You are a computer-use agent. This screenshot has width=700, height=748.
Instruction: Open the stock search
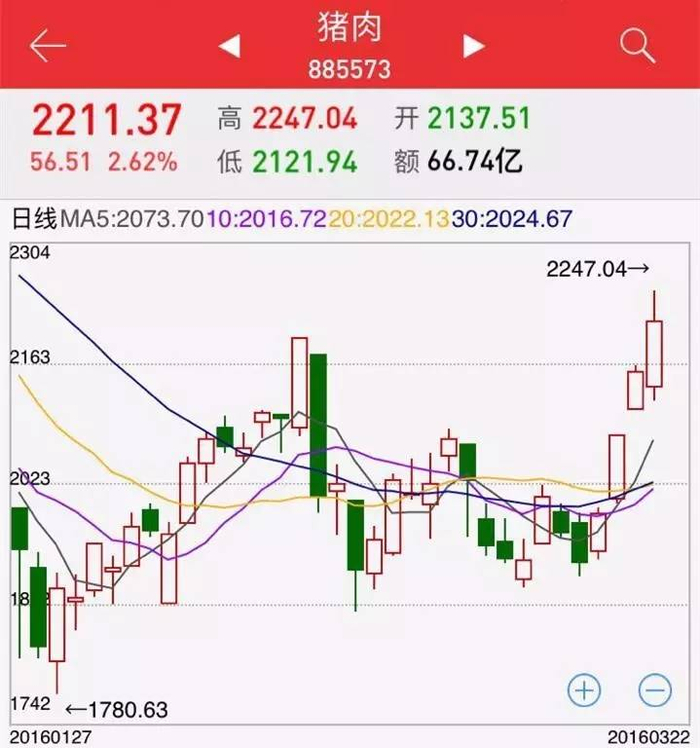[636, 45]
